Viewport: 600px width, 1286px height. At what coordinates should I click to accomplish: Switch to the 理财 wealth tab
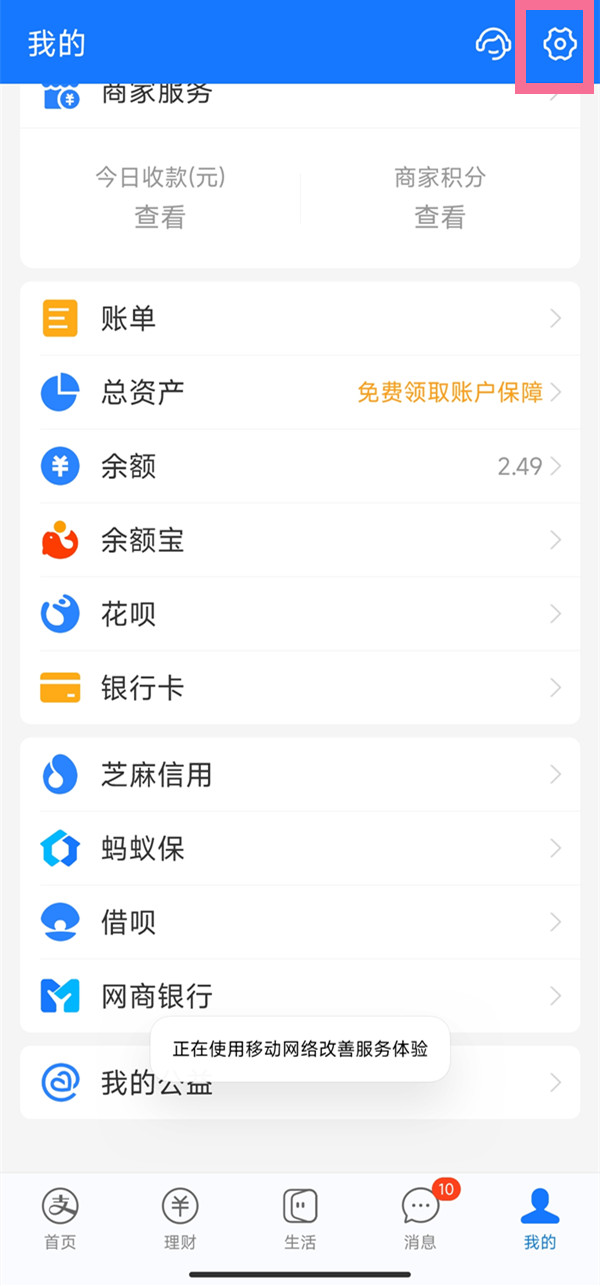pos(180,1219)
